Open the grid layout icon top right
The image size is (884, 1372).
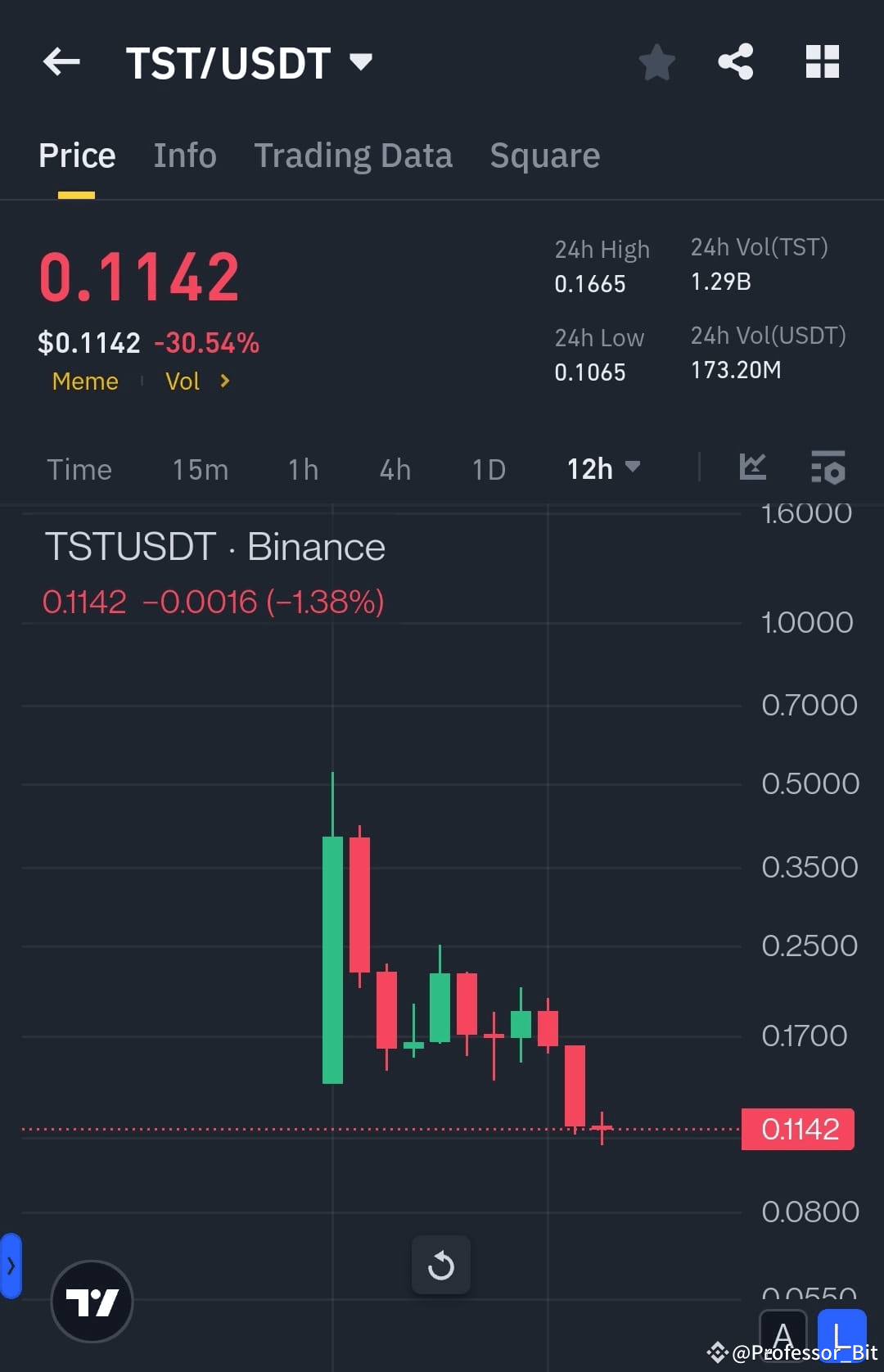822,61
